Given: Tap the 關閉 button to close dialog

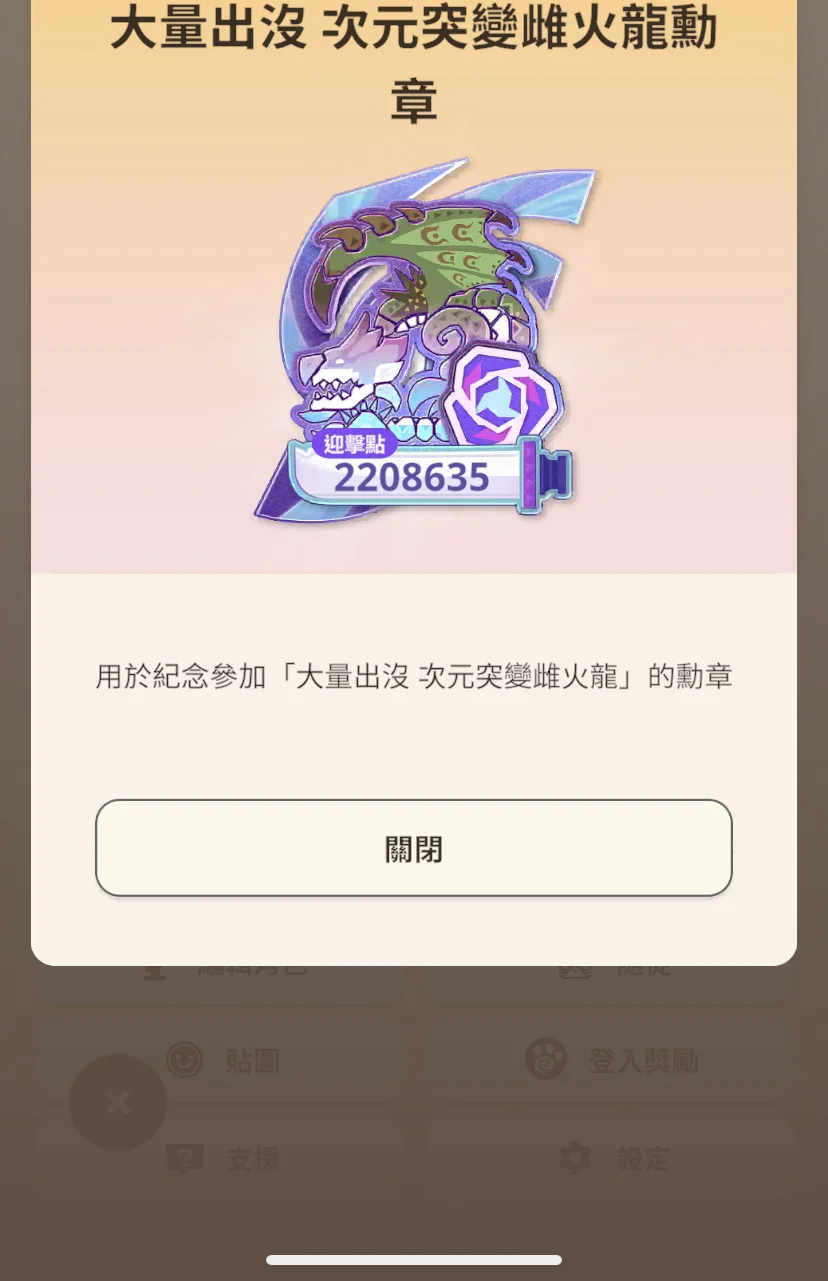Looking at the screenshot, I should tap(413, 848).
